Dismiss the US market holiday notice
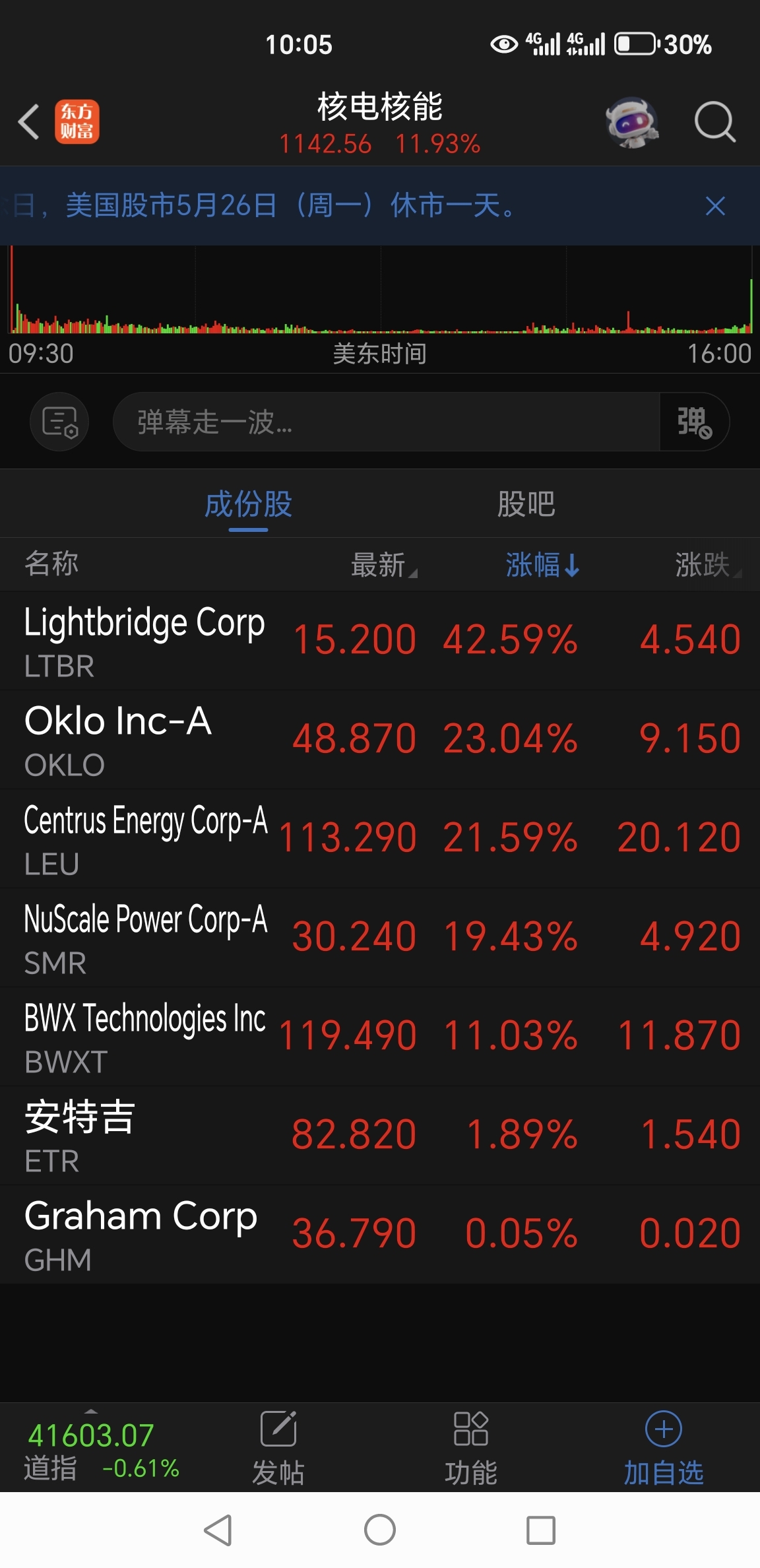 pyautogui.click(x=715, y=206)
